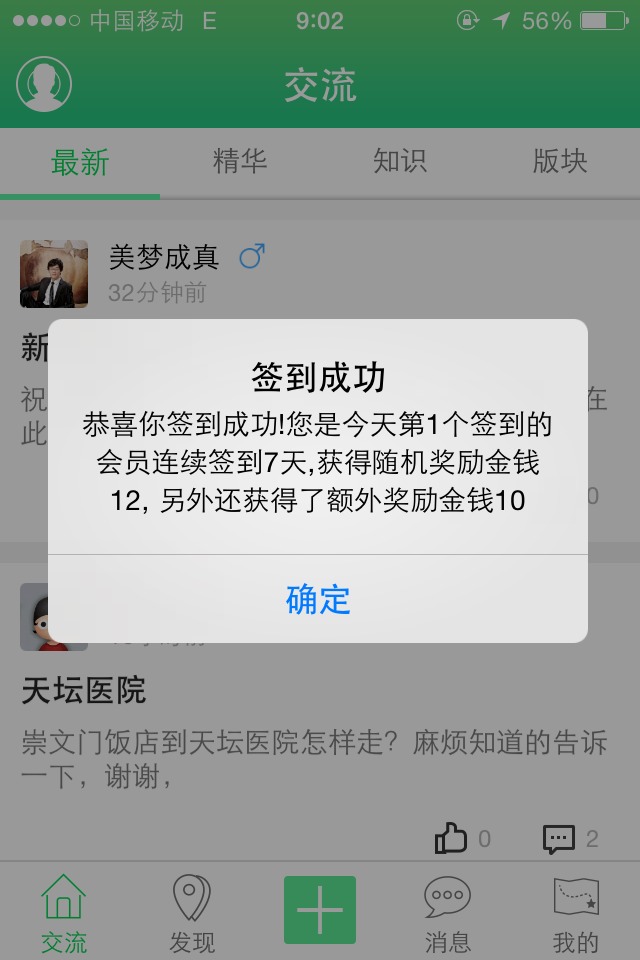Switch to the 版块 tab
Viewport: 640px width, 960px height.
tap(559, 162)
